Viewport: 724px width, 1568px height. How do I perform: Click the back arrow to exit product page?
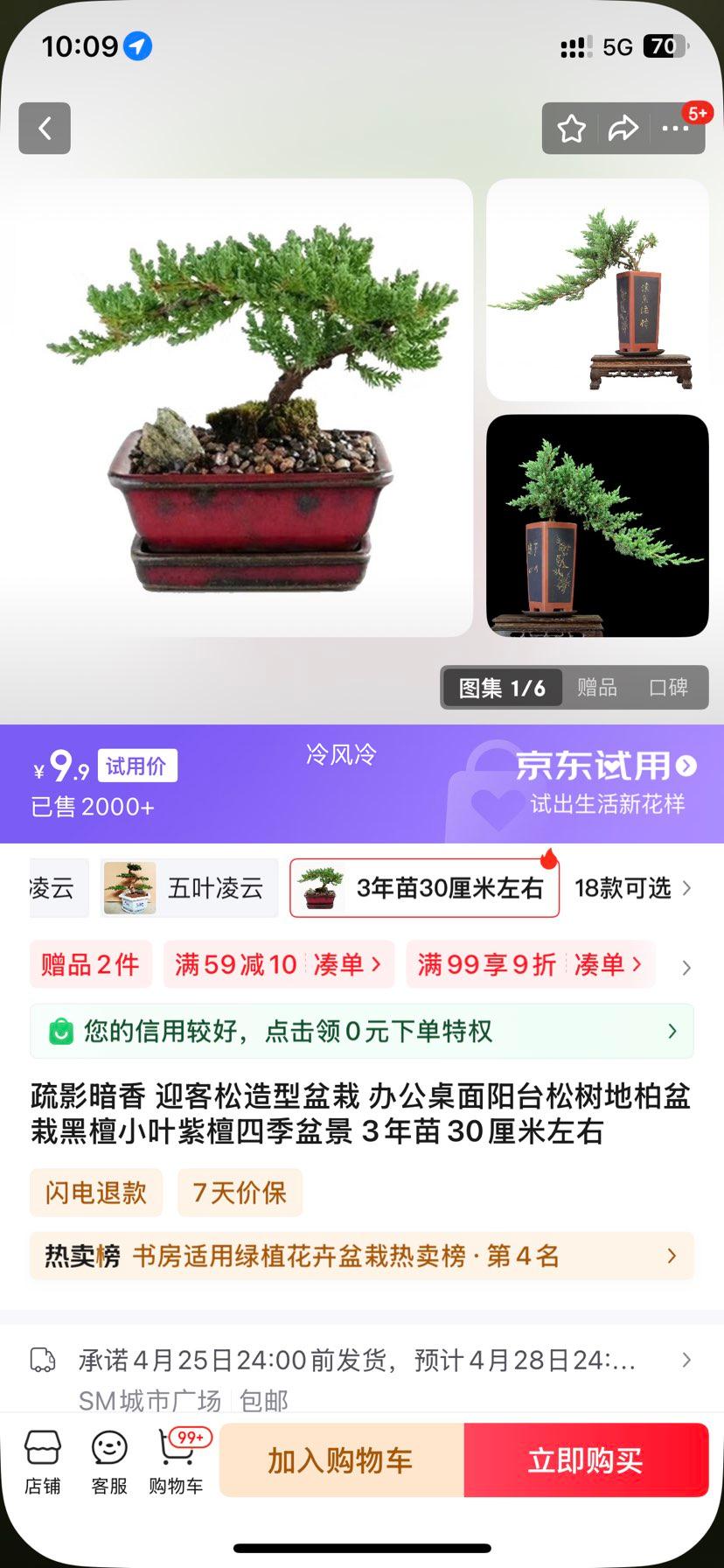pyautogui.click(x=44, y=128)
